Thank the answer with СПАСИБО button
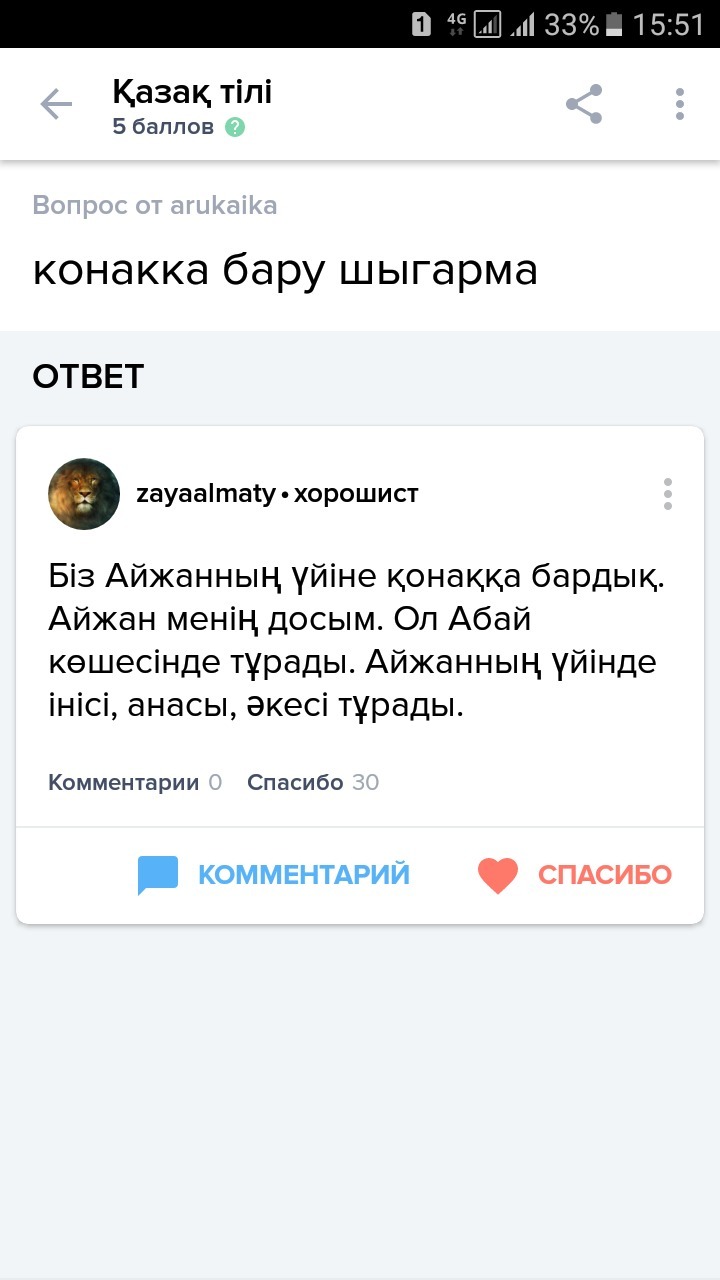720x1280 pixels. pyautogui.click(x=575, y=874)
